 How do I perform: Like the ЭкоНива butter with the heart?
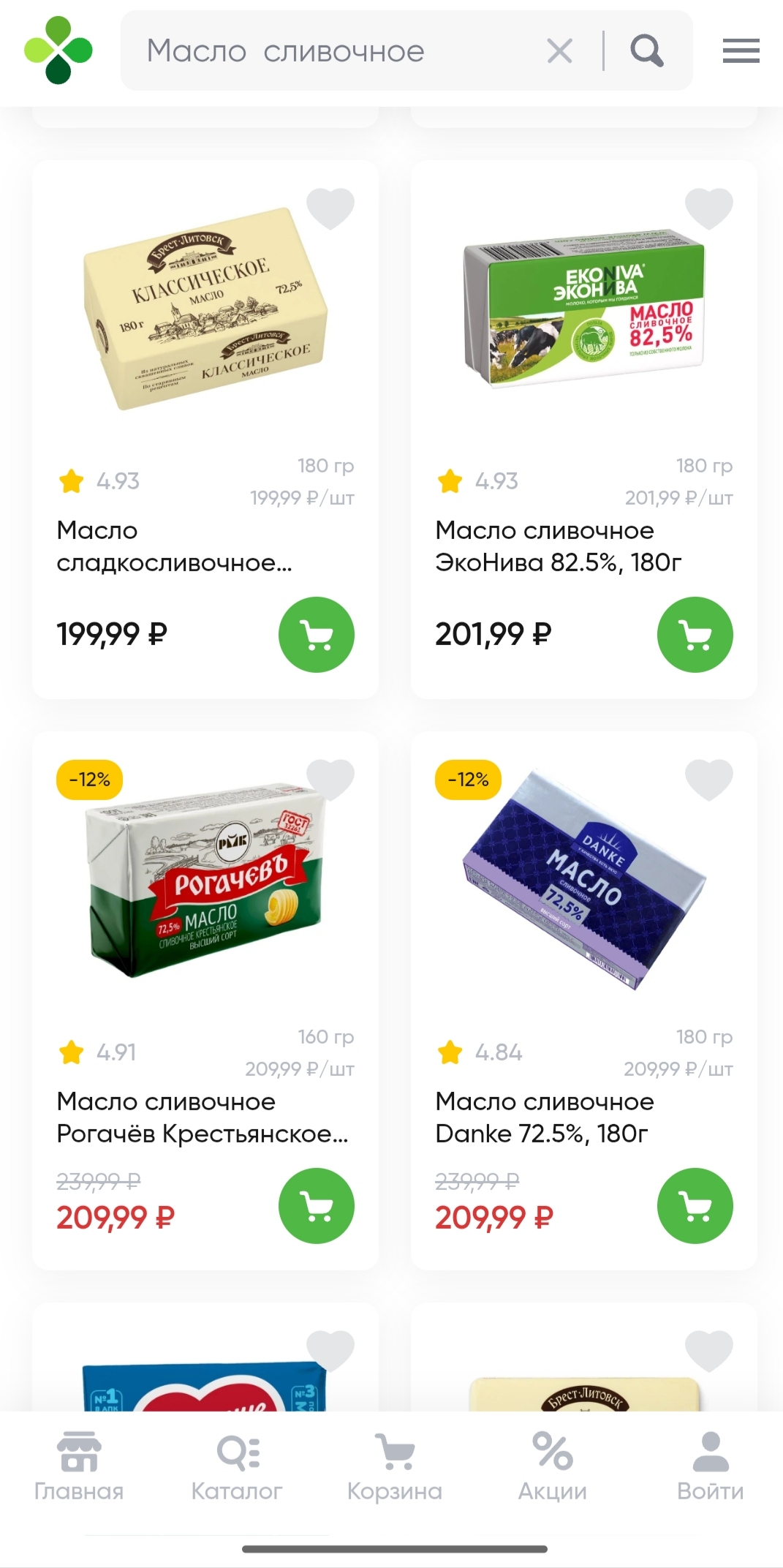[x=708, y=208]
